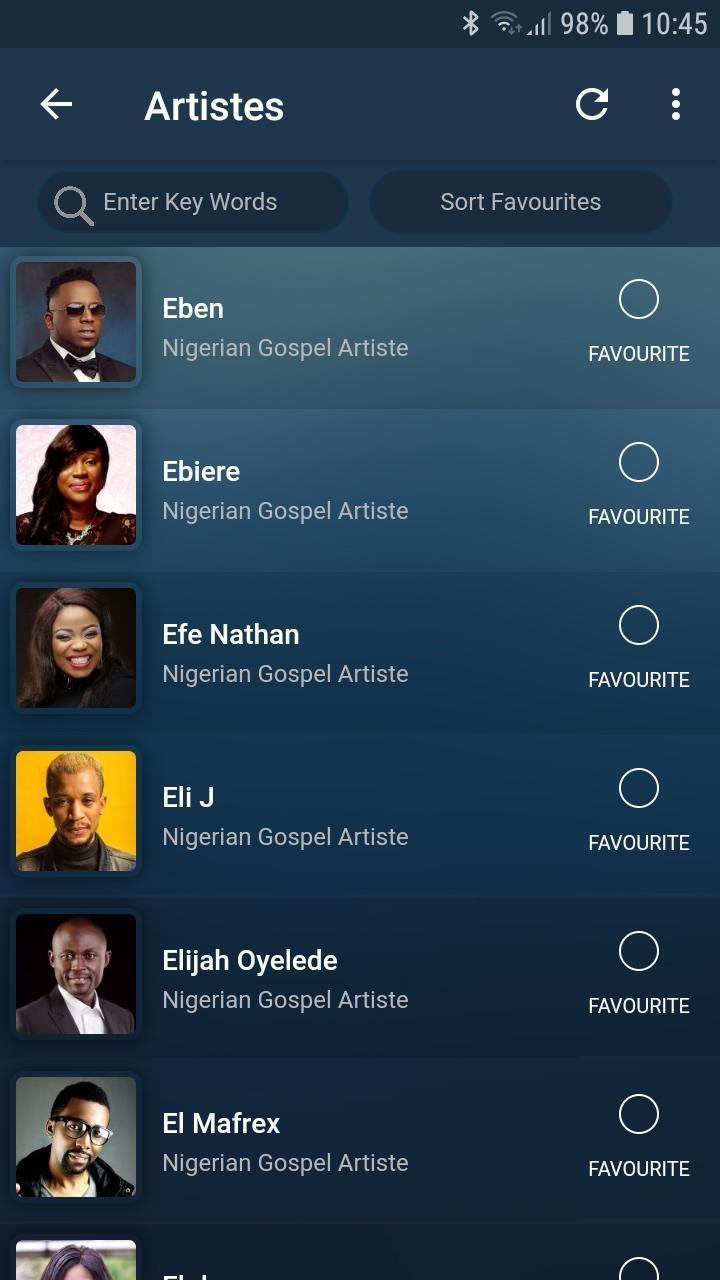This screenshot has width=720, height=1280.
Task: Open the Sort Favourites selector
Action: (520, 202)
